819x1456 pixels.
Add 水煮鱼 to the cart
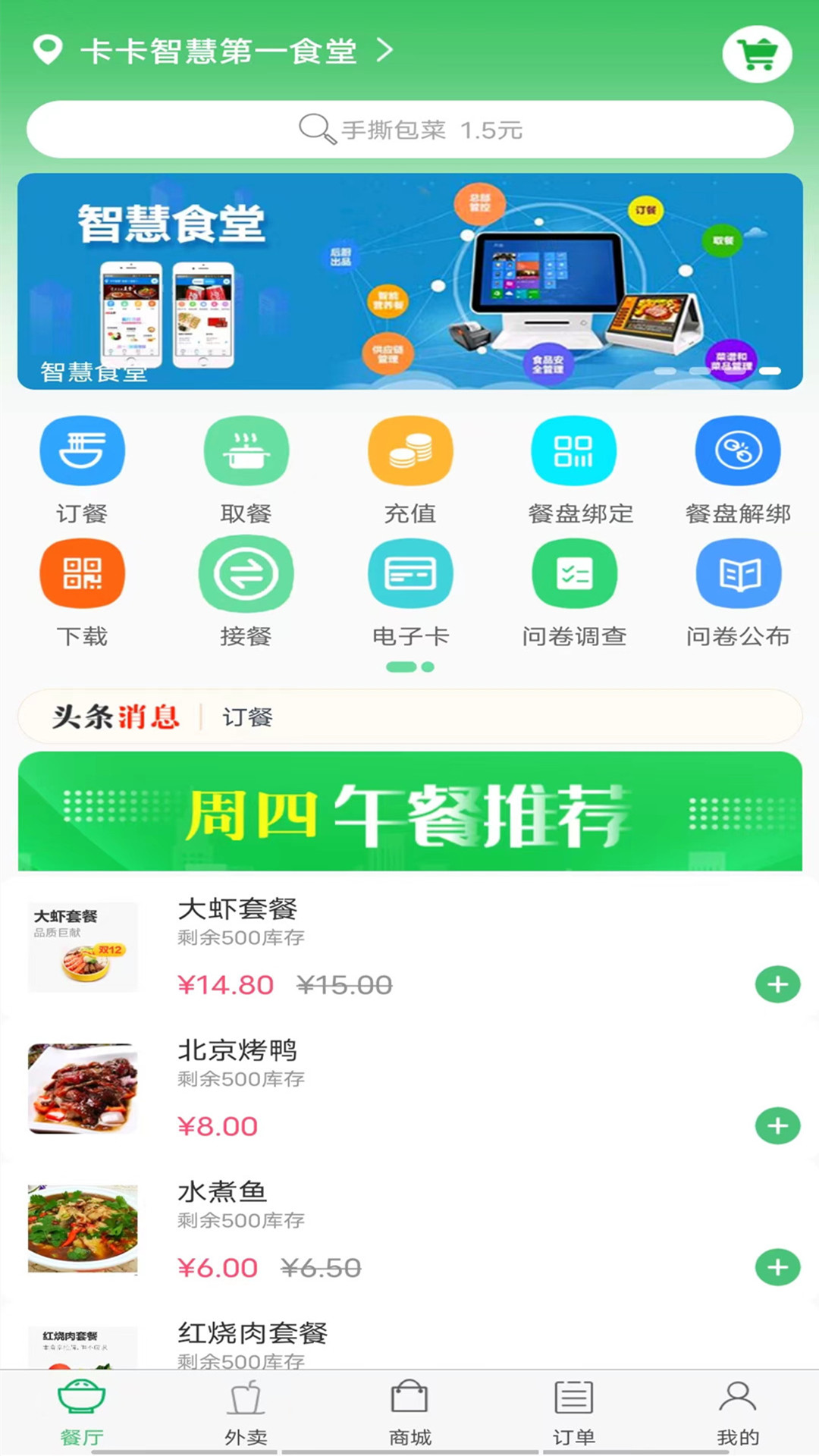tap(777, 1267)
